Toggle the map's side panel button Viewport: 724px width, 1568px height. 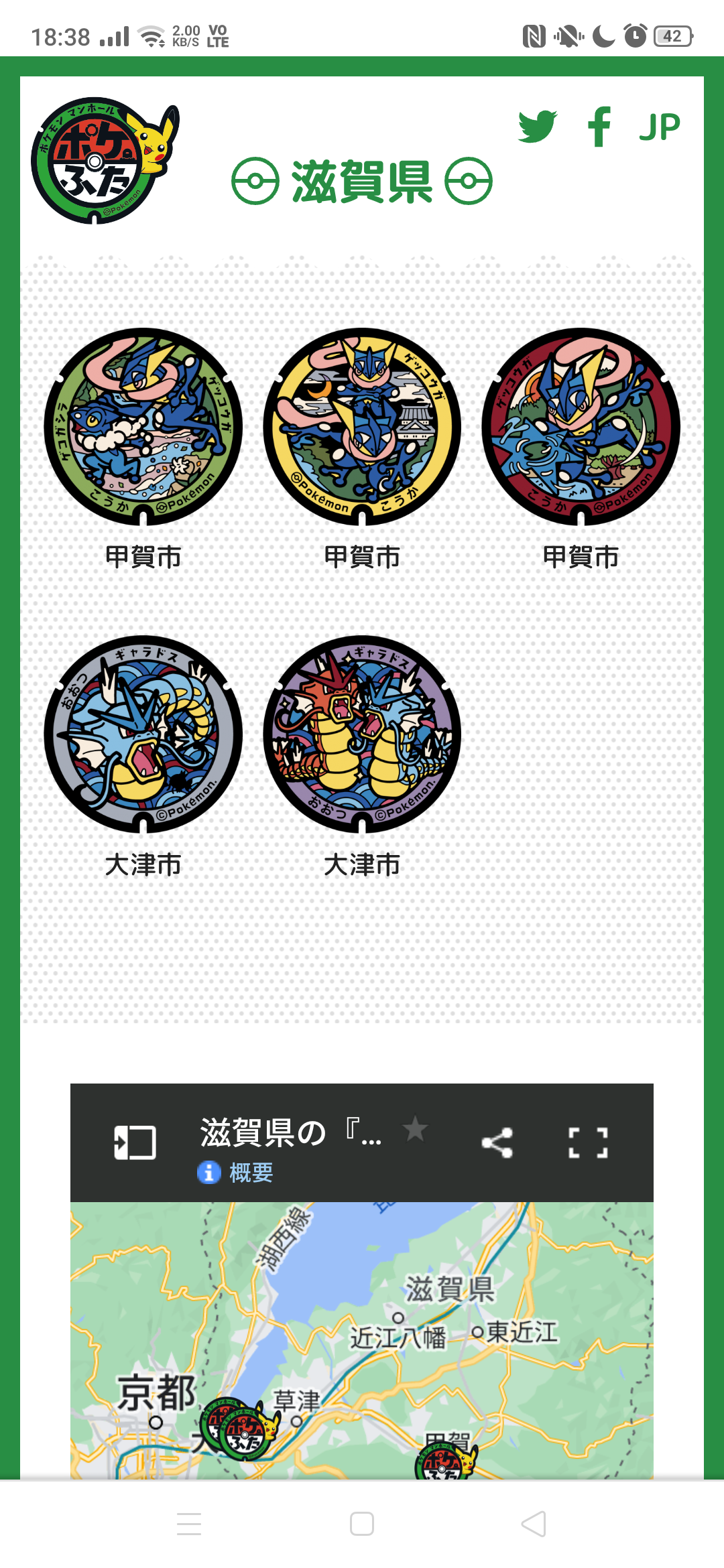pos(135,1142)
